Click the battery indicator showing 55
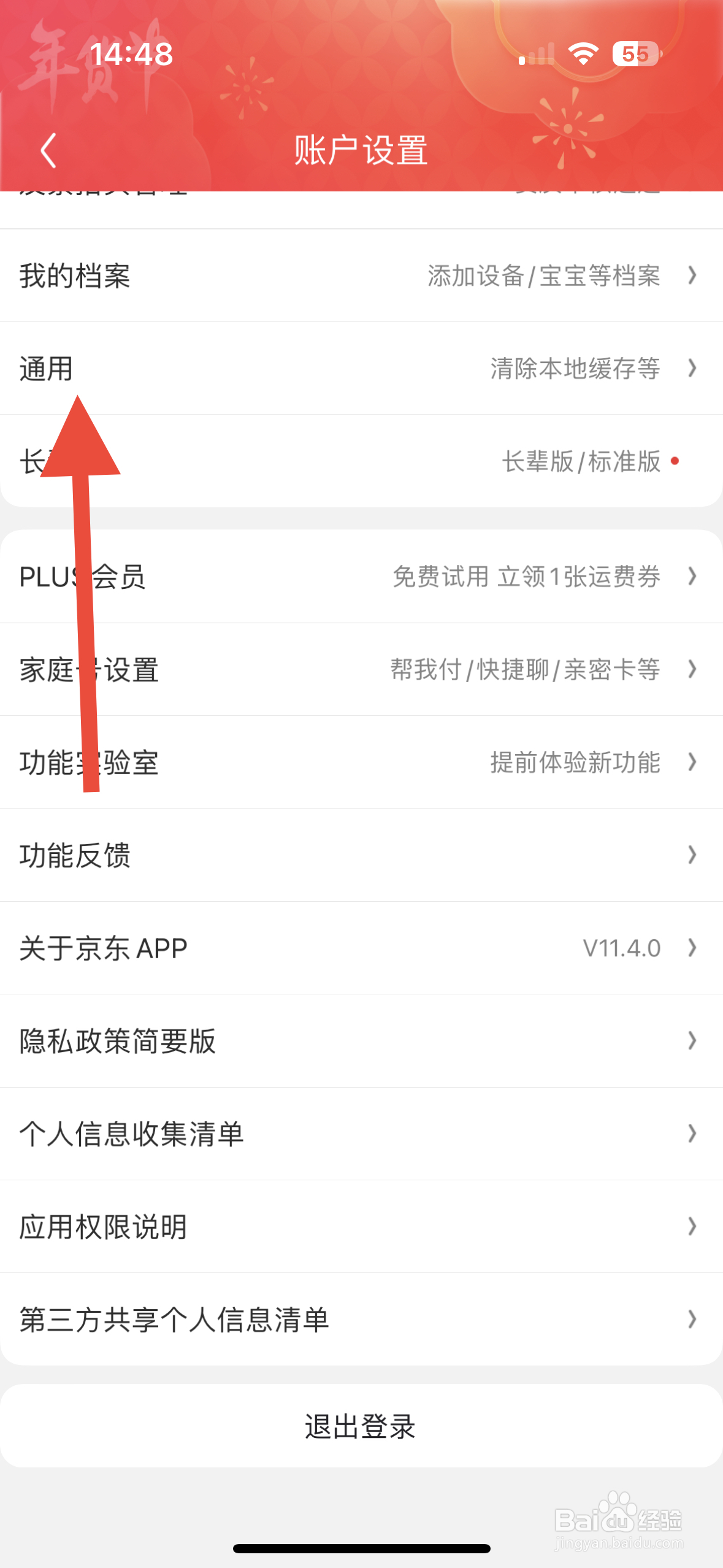723x1568 pixels. click(632, 54)
